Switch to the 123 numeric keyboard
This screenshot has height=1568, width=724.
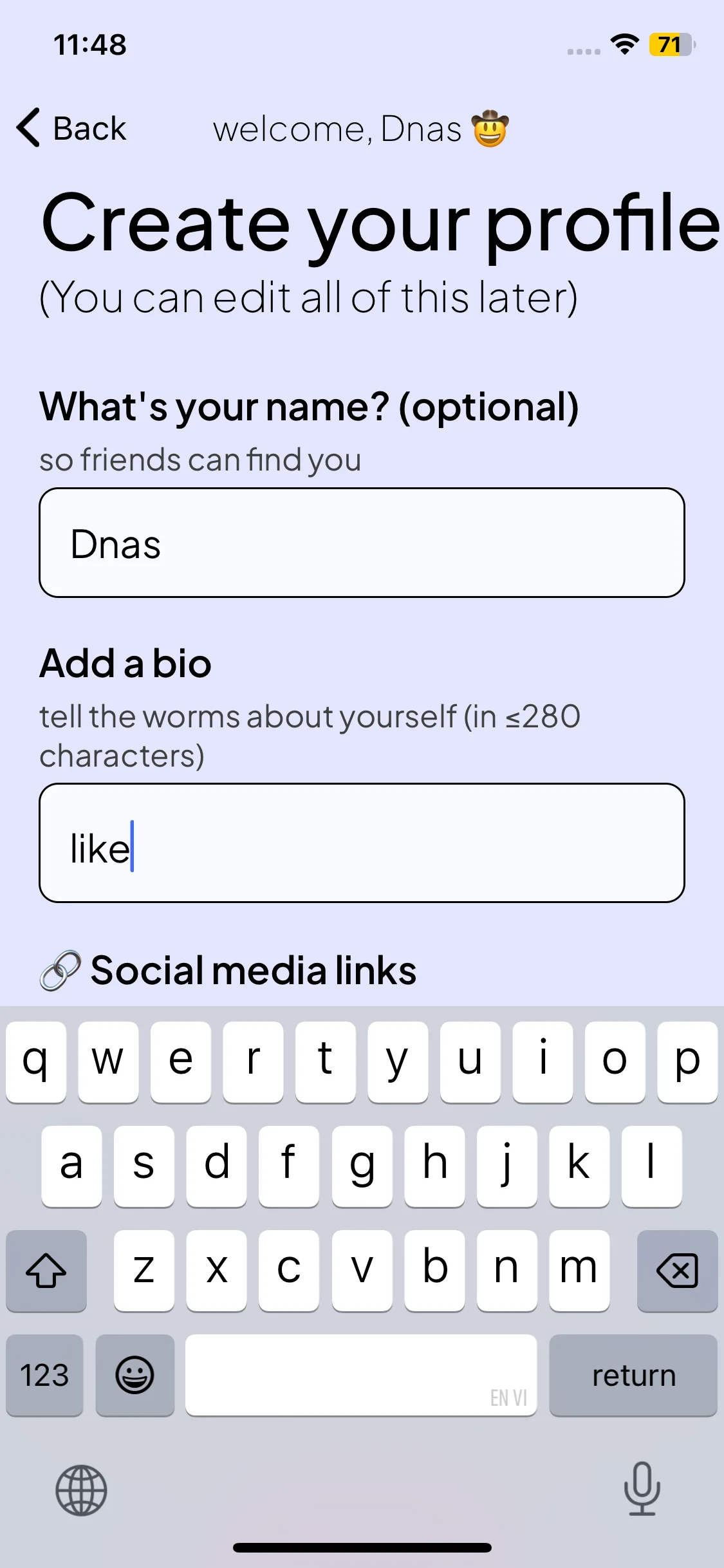(44, 1376)
